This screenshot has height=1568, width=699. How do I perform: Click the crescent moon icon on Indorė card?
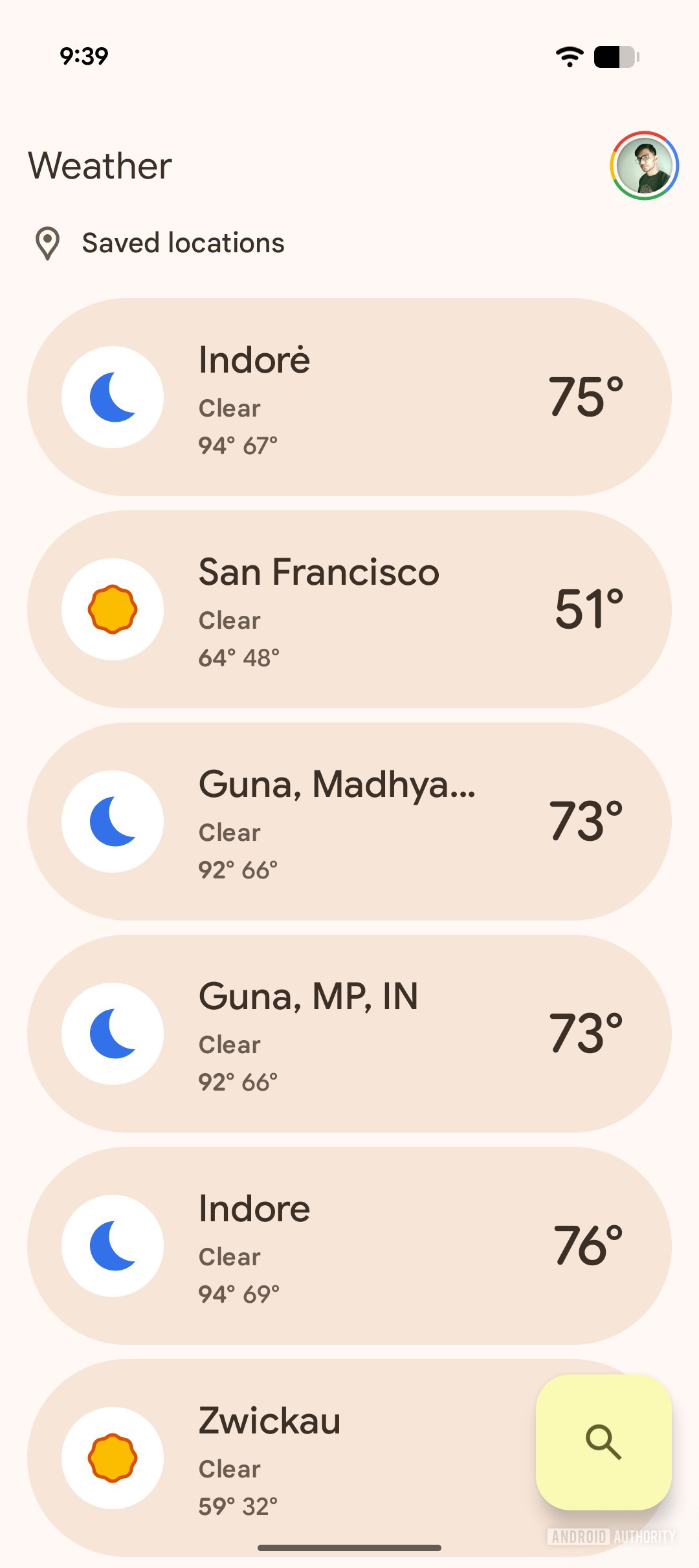[113, 397]
